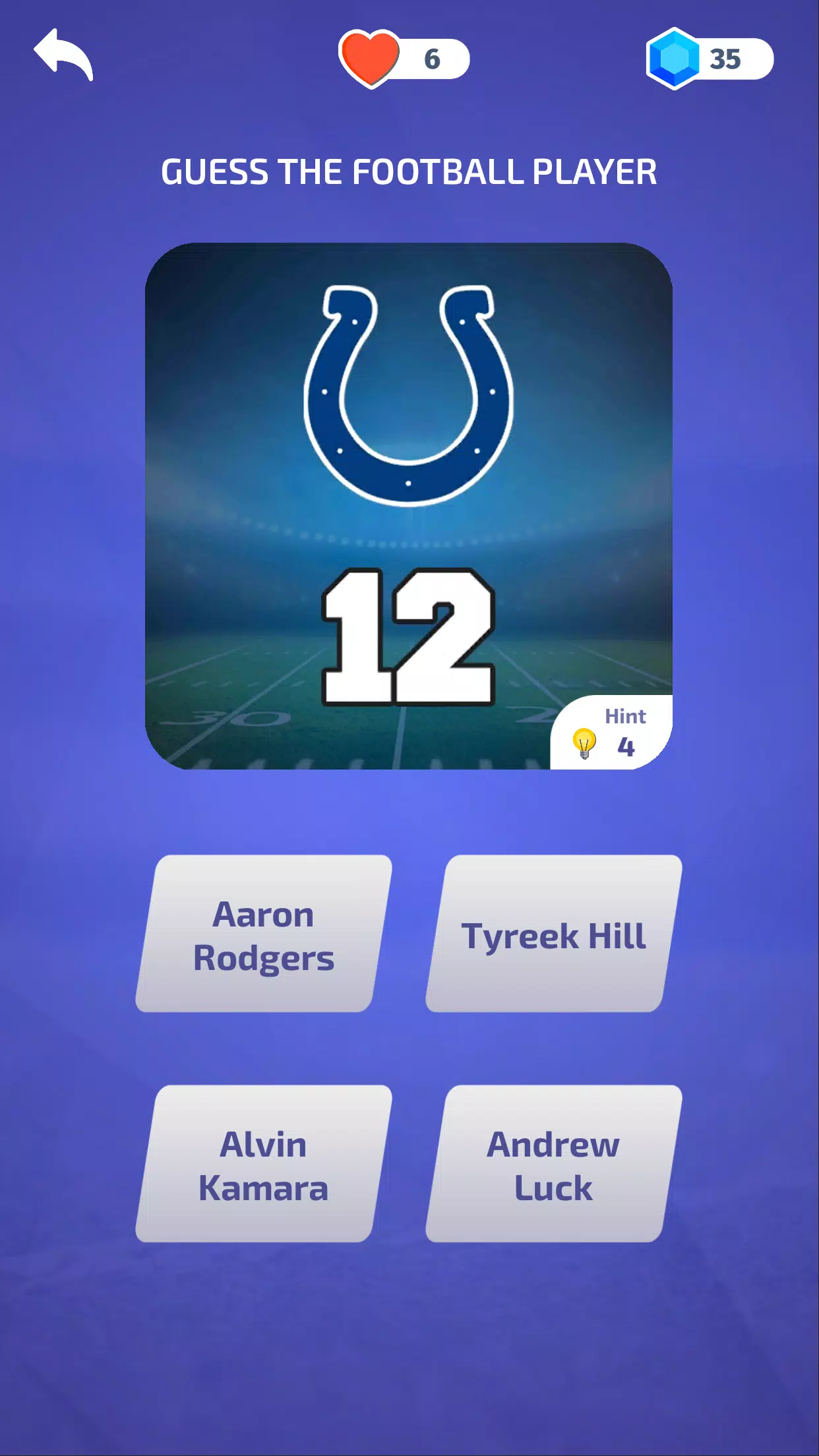Image resolution: width=819 pixels, height=1456 pixels.
Task: Select the Tyreek Hill answer
Action: pos(554,934)
